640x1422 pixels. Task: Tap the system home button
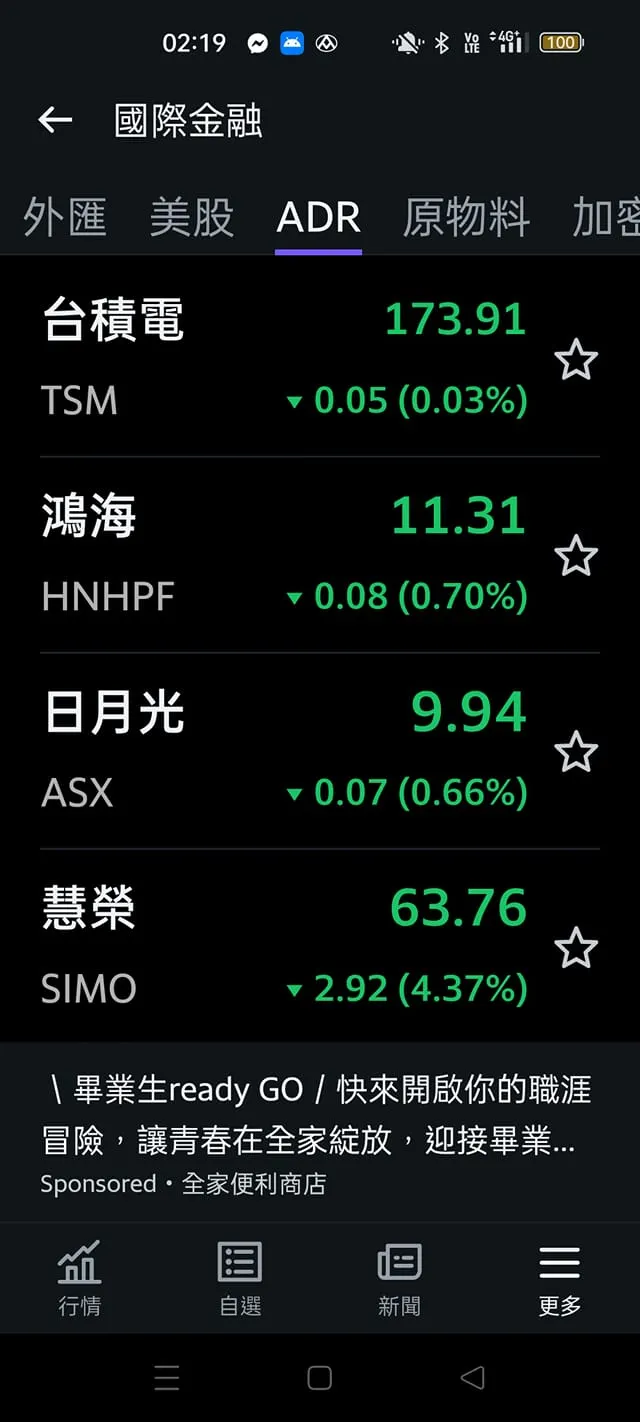pyautogui.click(x=320, y=1378)
